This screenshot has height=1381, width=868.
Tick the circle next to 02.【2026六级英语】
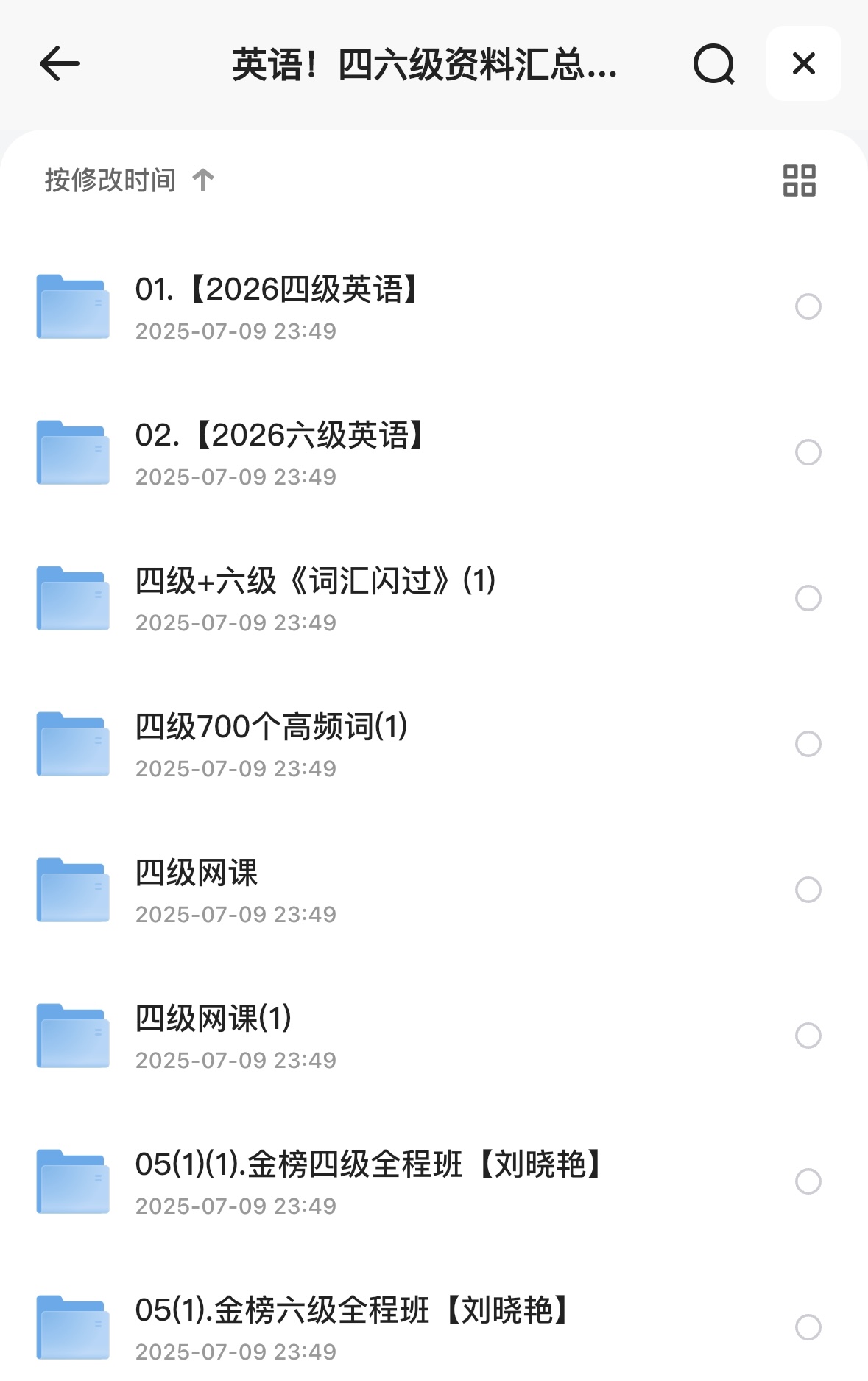[808, 452]
